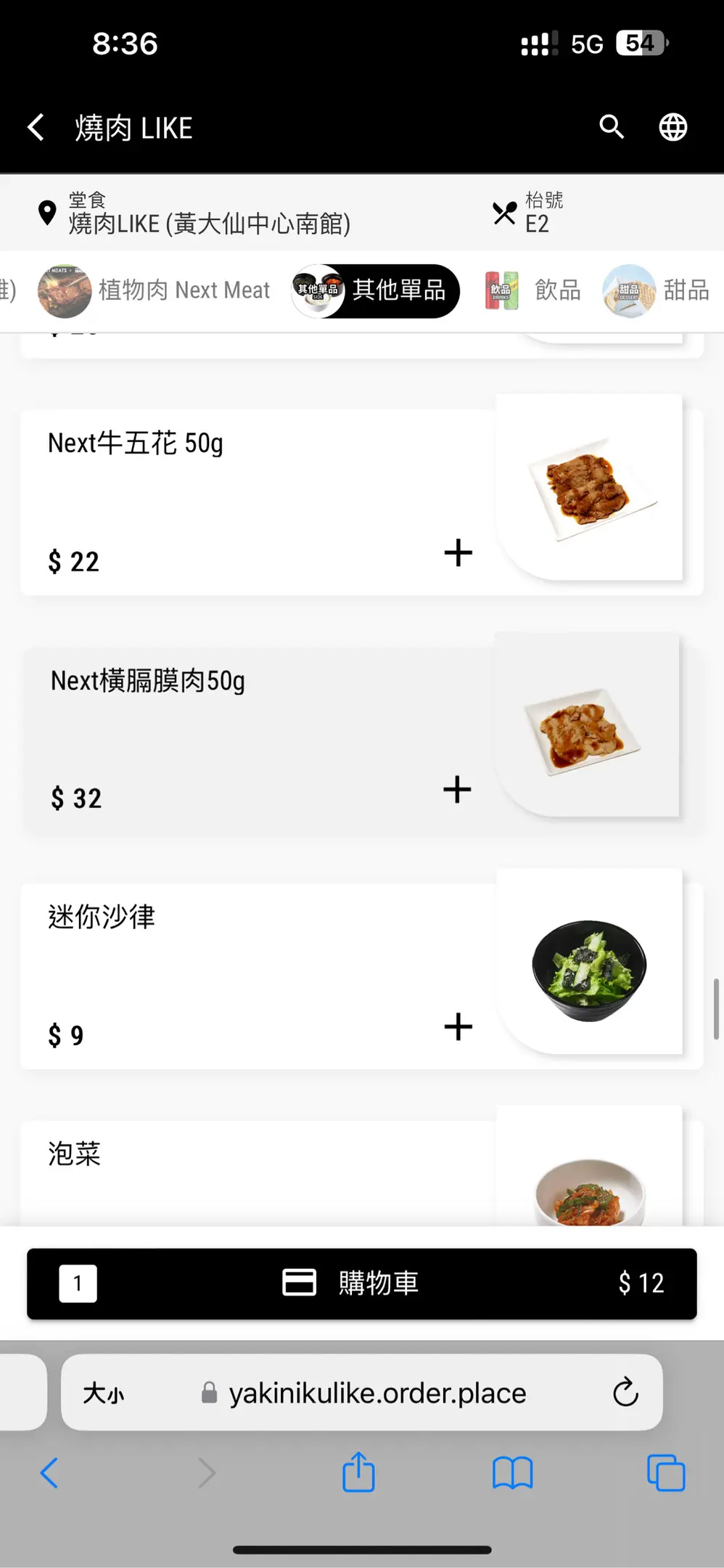Share this page from the Safari toolbar
Image resolution: width=724 pixels, height=1568 pixels.
point(358,1474)
